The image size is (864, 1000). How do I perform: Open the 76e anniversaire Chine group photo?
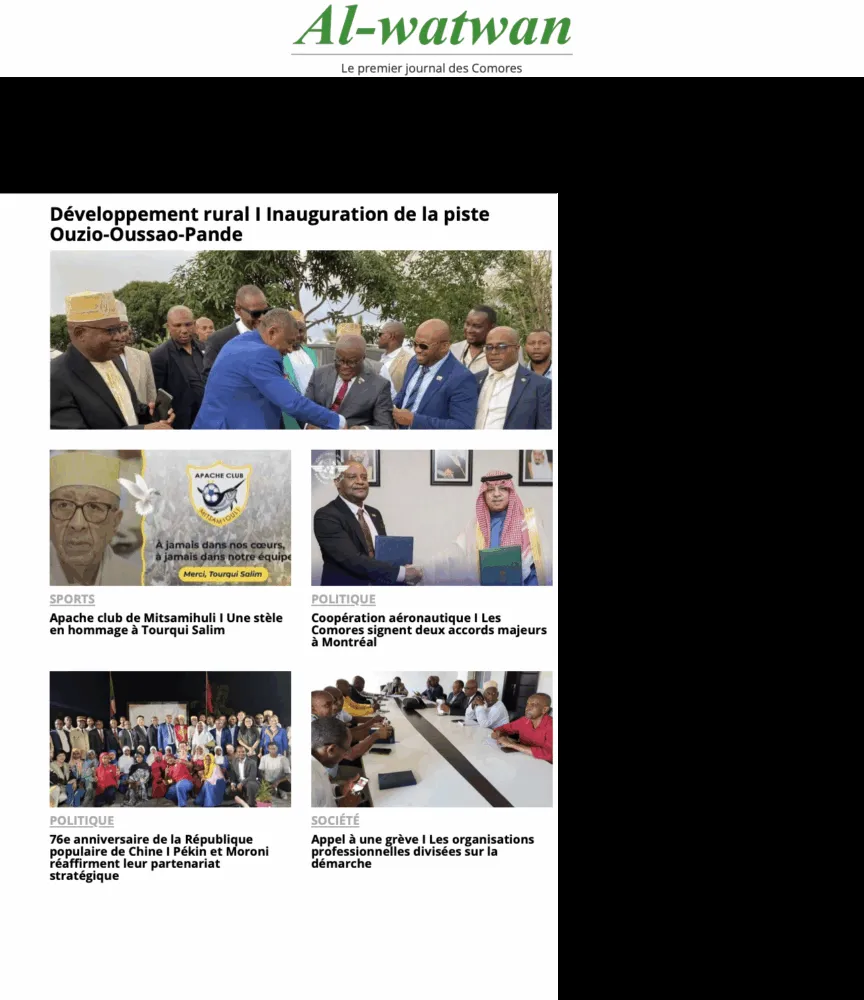tap(170, 739)
